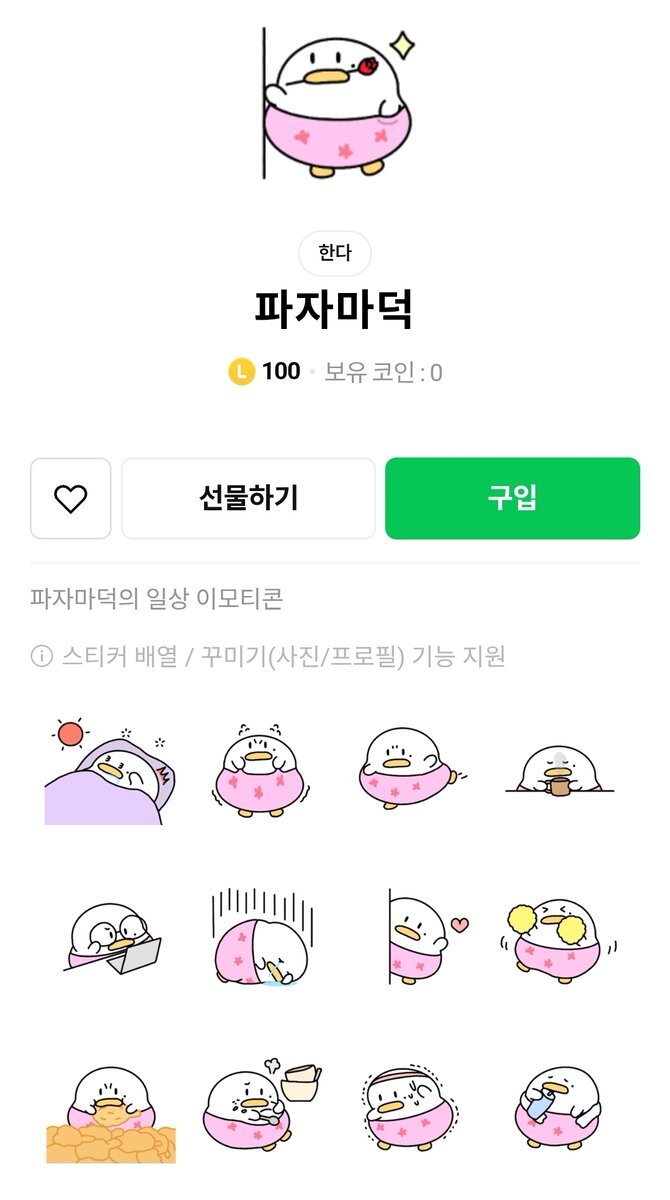Open the creator chip 한다

coord(335,253)
